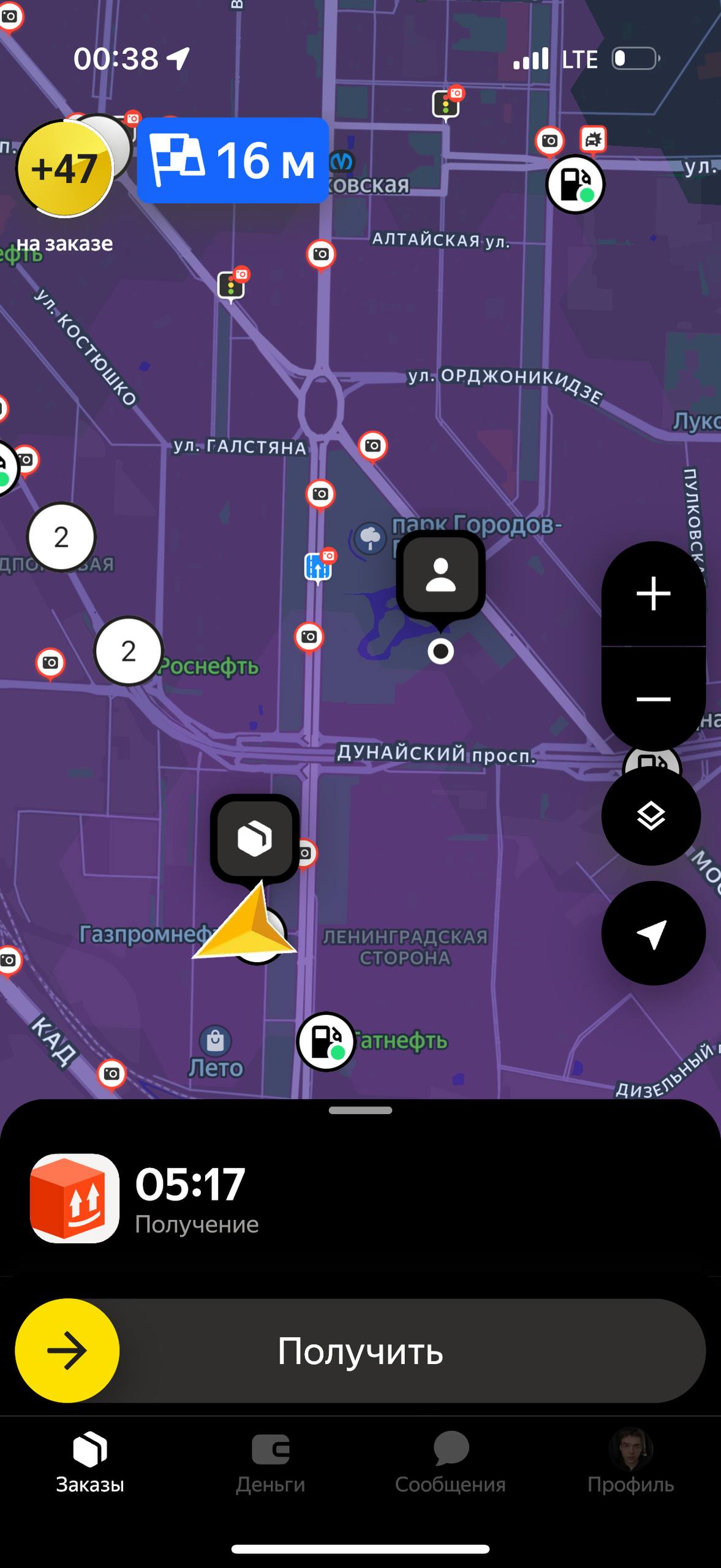This screenshot has width=721, height=1568.
Task: Select the recipient person marker on map
Action: tap(440, 575)
